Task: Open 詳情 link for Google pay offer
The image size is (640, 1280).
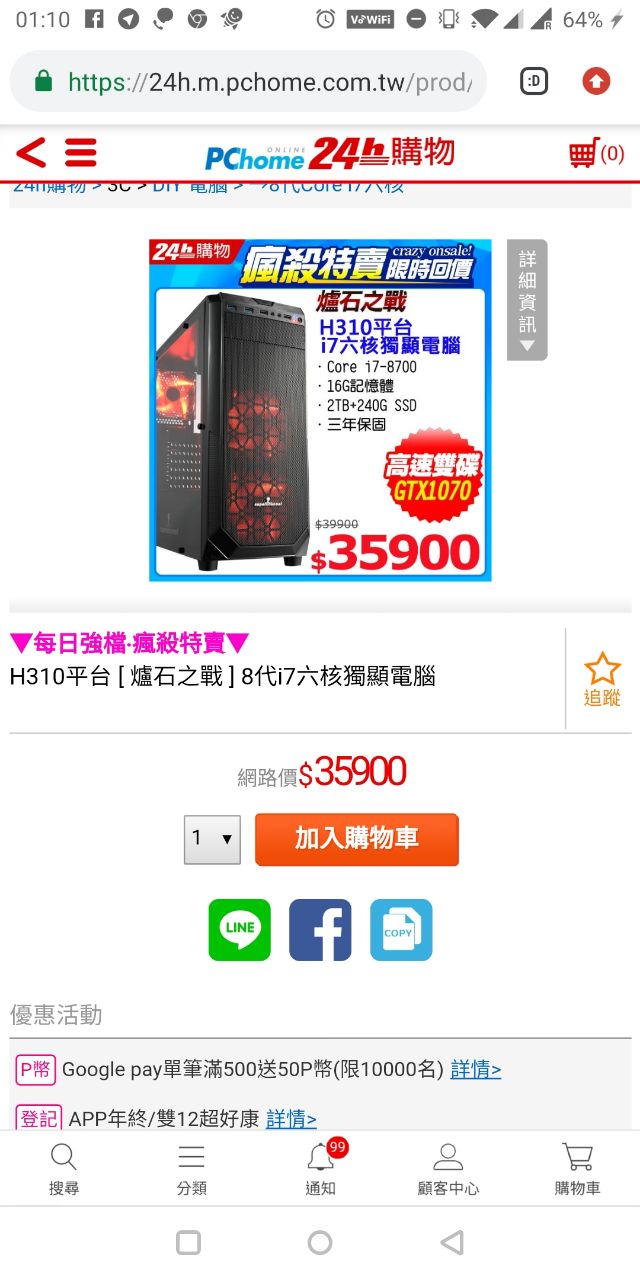Action: click(476, 1070)
